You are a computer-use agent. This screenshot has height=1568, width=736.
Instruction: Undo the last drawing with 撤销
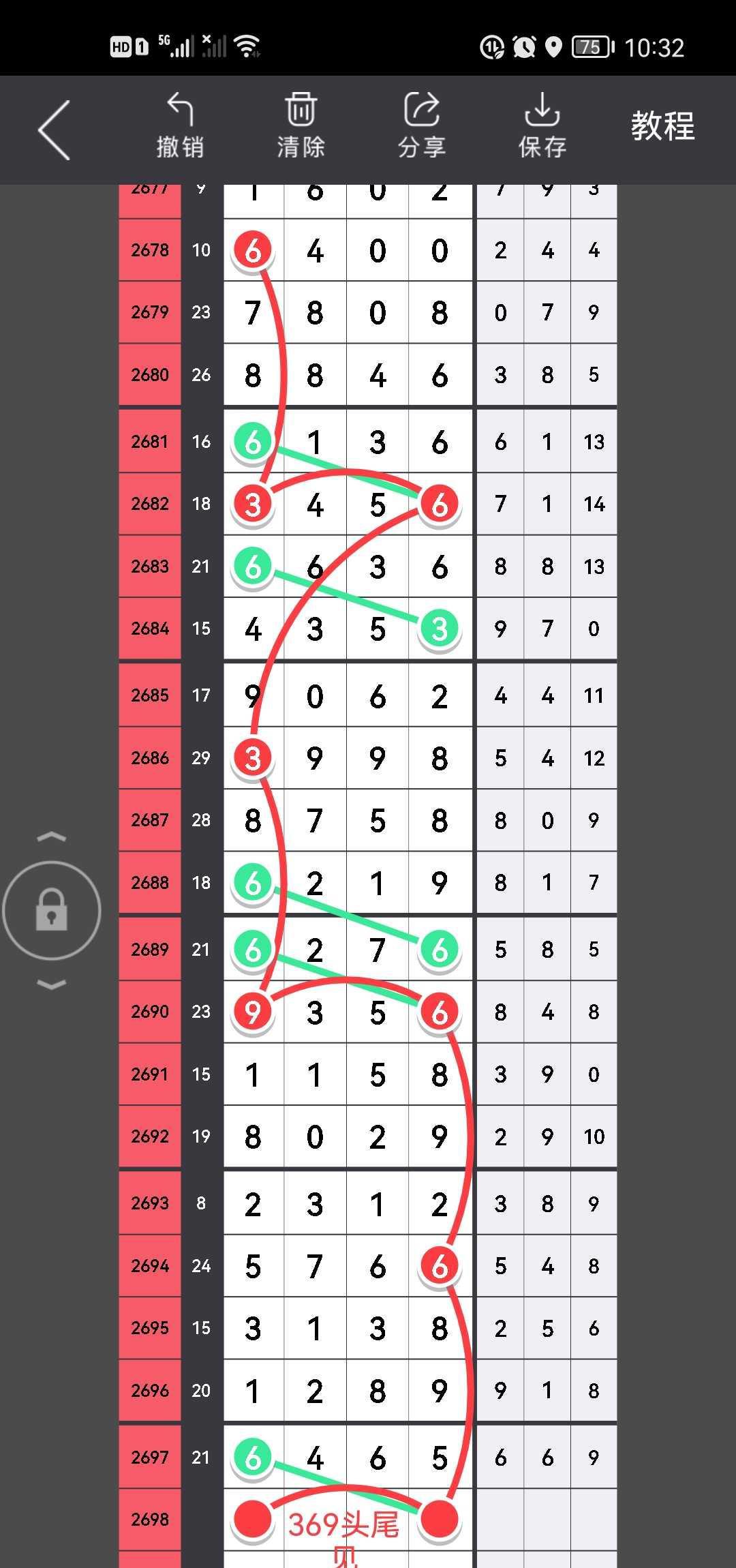pos(180,127)
